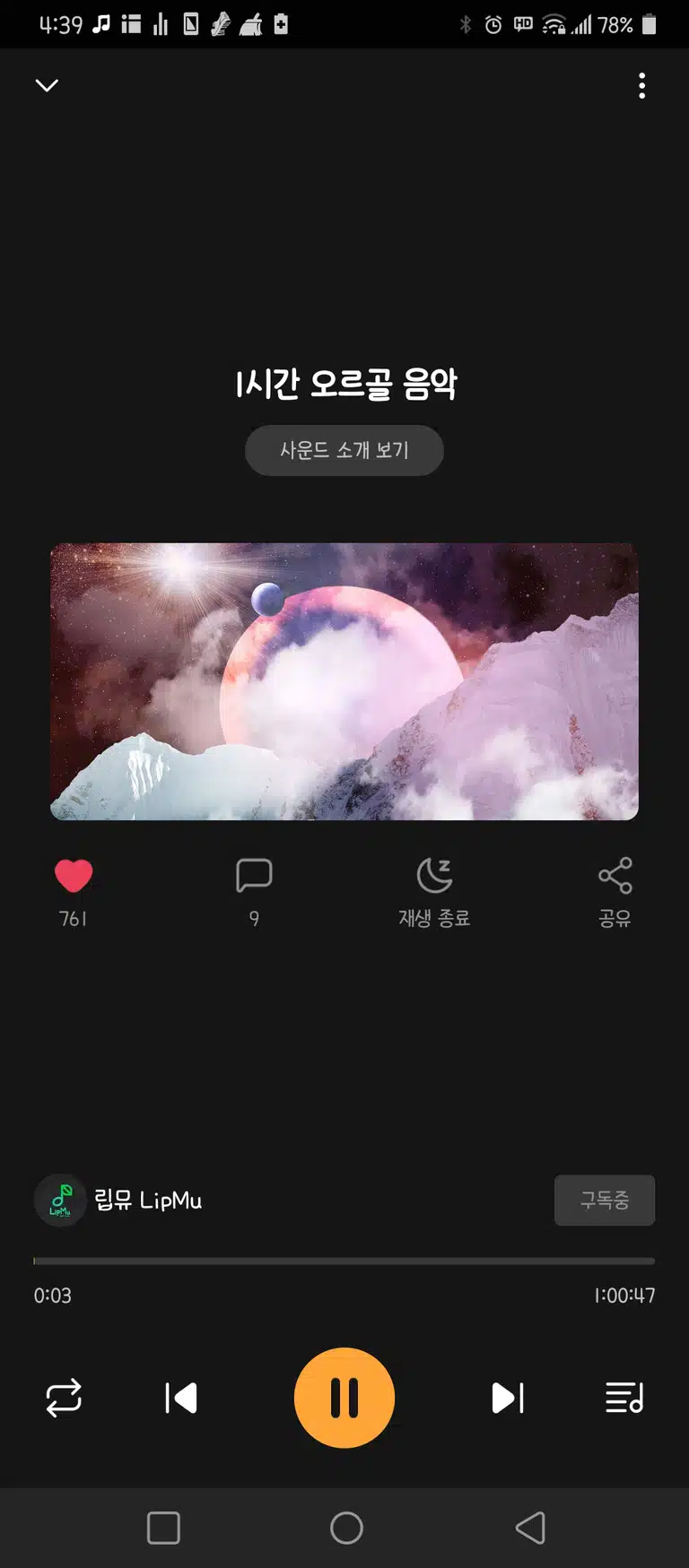Jump to a point on the playback progress bar
689x1568 pixels.
pos(344,1260)
